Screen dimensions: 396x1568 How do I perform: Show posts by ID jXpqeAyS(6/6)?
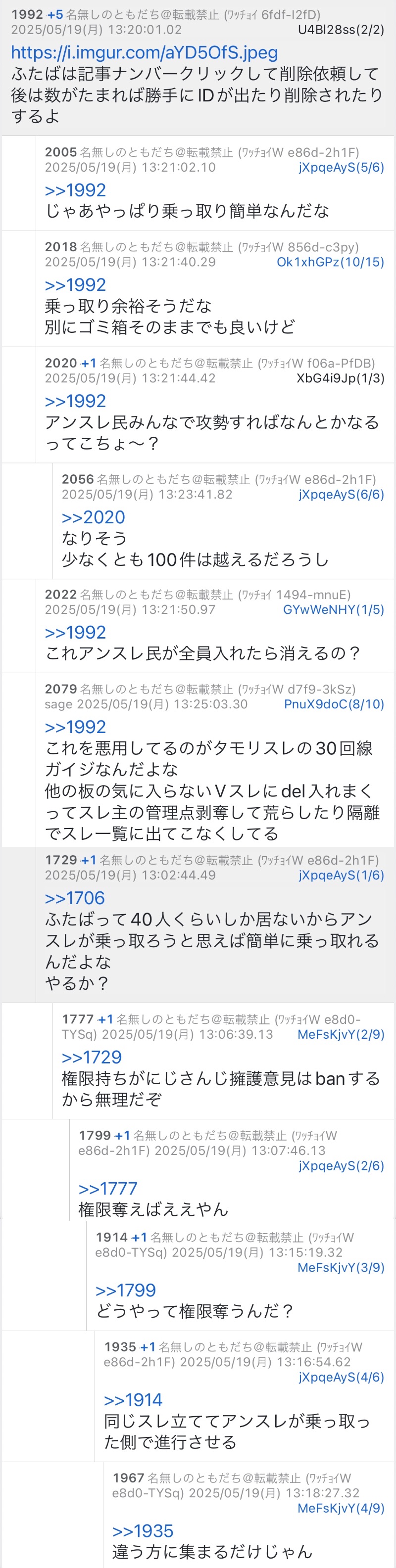(341, 494)
